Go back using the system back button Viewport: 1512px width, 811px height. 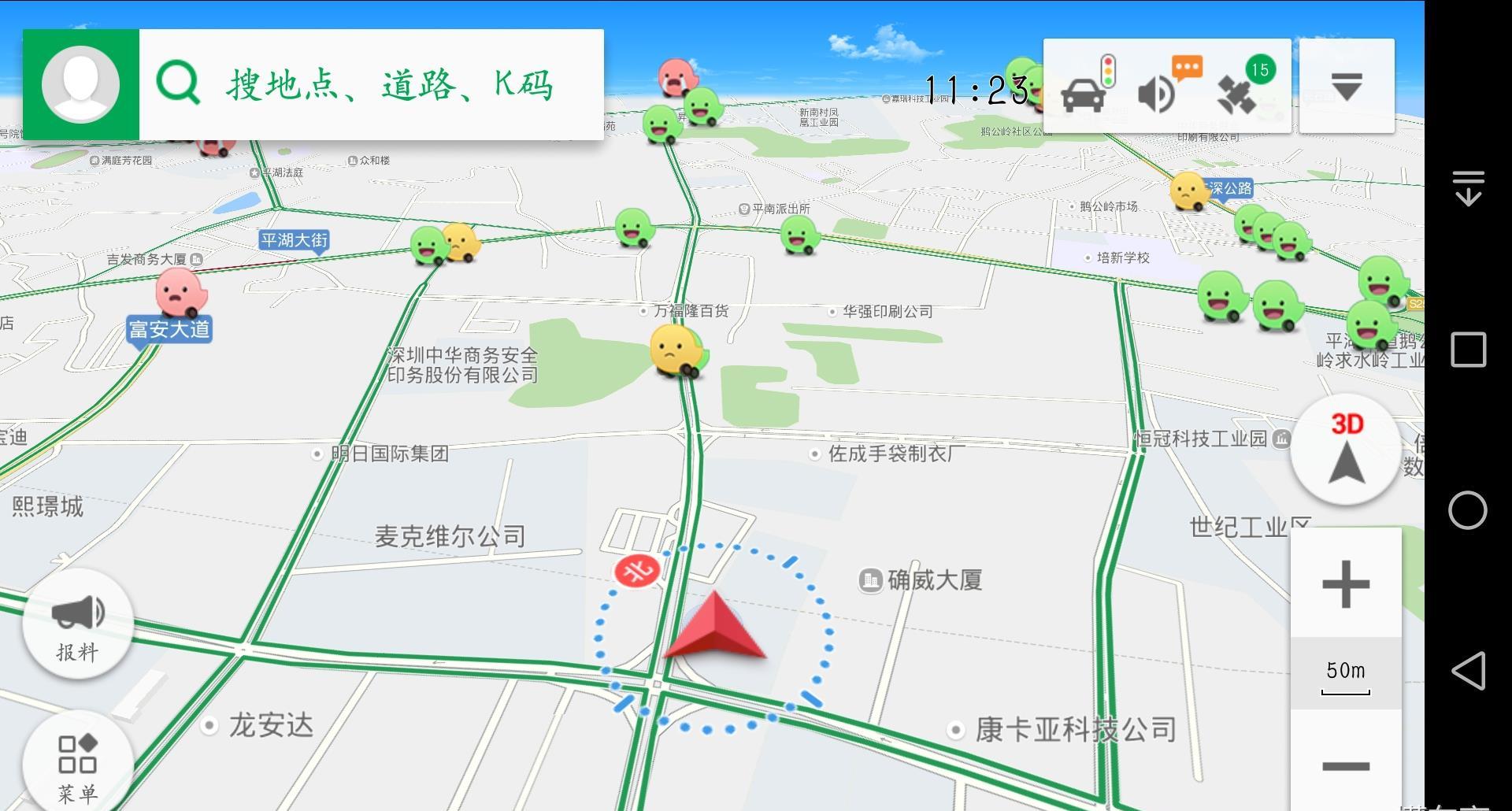pos(1468,671)
